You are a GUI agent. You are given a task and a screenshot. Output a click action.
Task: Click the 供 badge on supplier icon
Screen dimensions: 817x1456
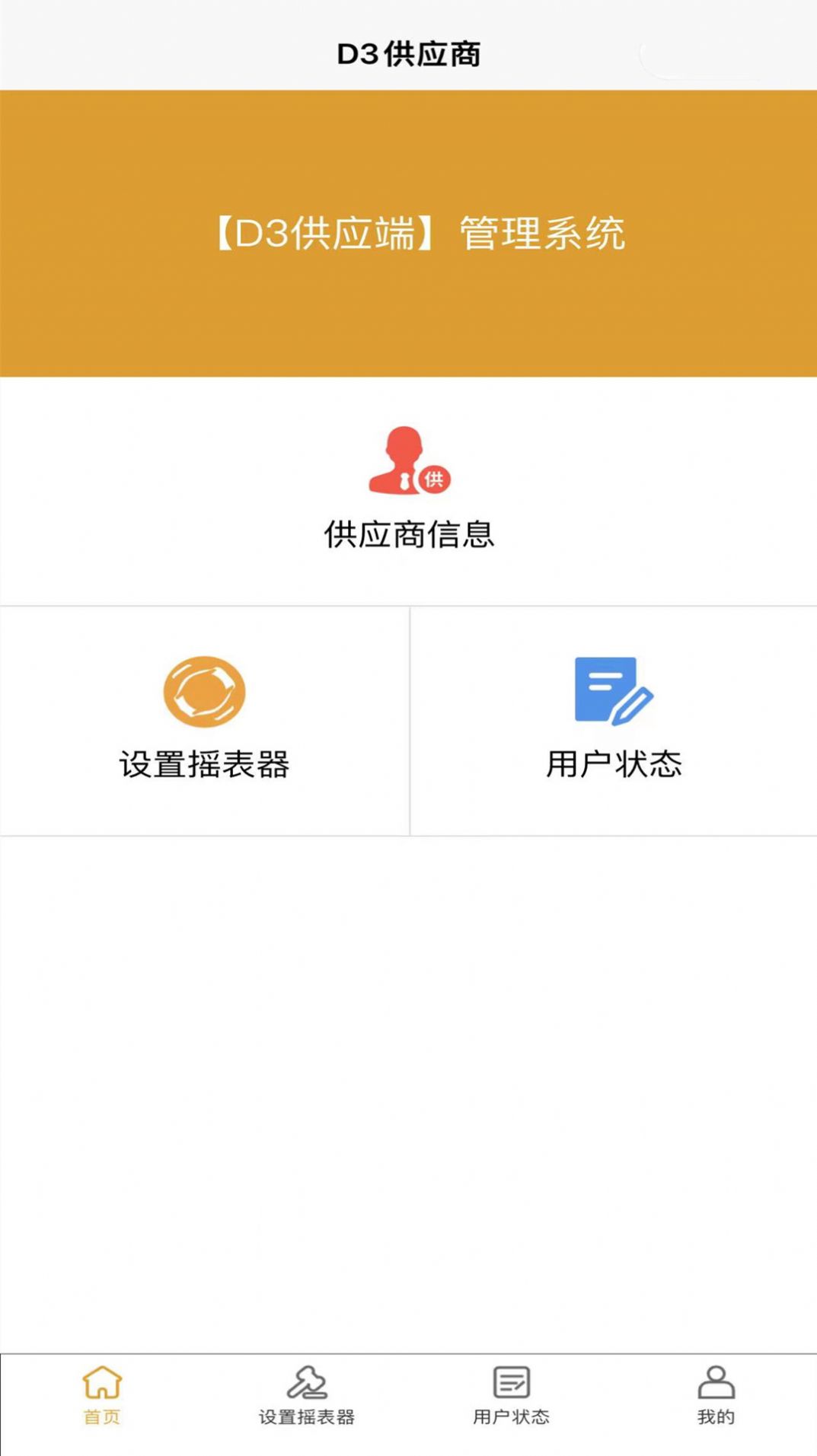(x=436, y=479)
